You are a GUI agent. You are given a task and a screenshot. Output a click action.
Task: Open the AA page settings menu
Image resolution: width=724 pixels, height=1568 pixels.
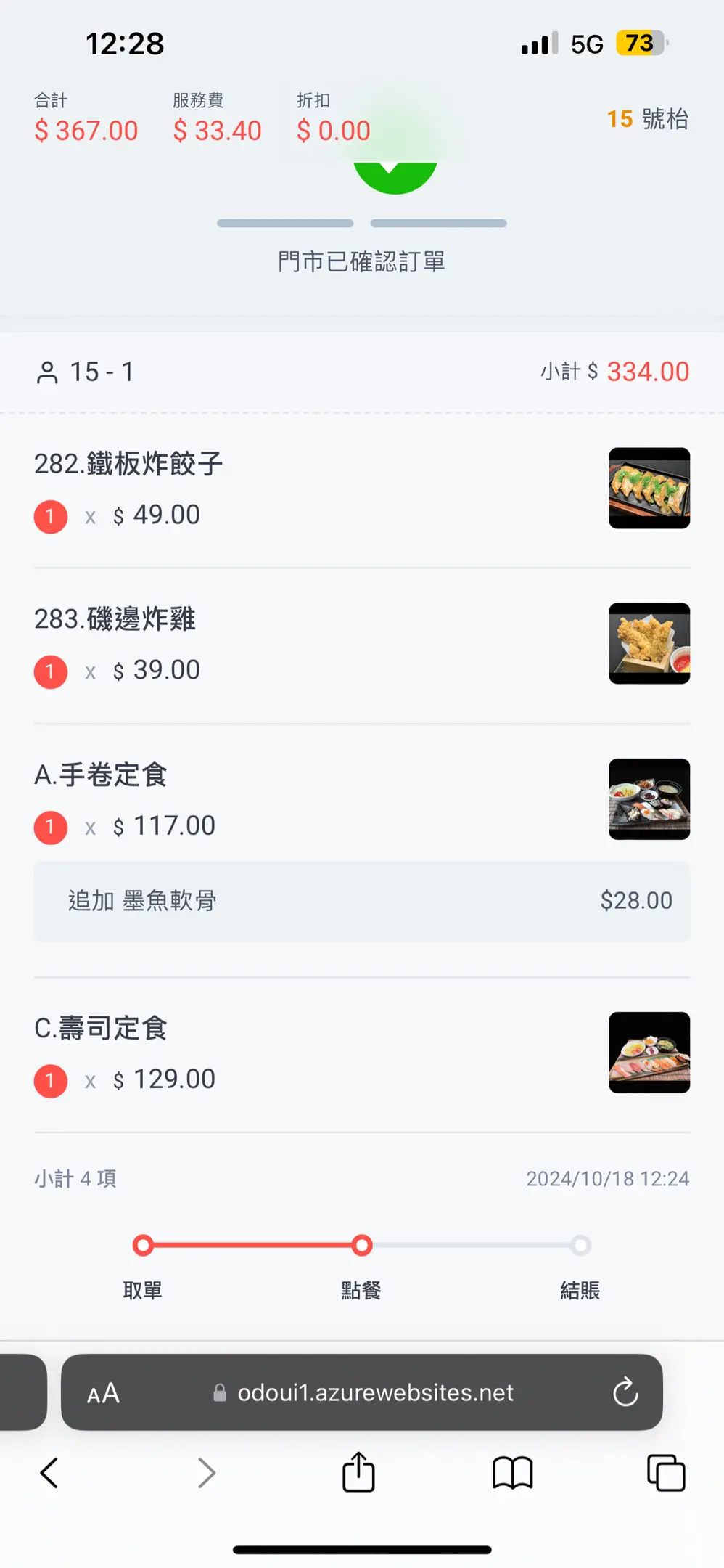(x=103, y=1392)
